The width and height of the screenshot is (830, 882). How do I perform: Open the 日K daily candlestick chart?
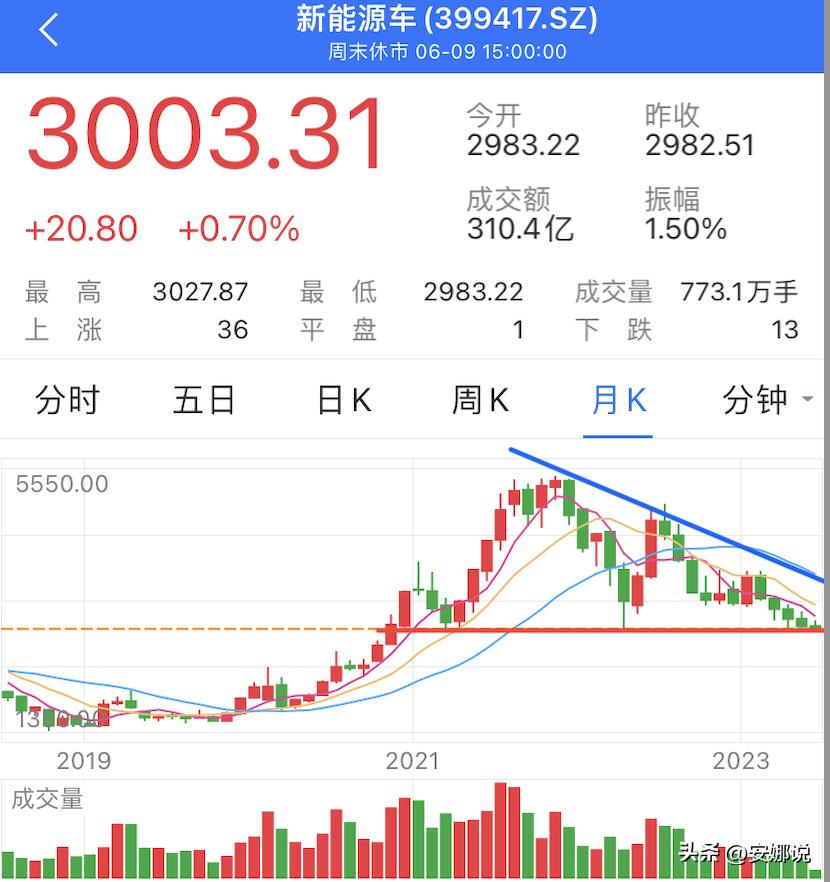(x=342, y=399)
